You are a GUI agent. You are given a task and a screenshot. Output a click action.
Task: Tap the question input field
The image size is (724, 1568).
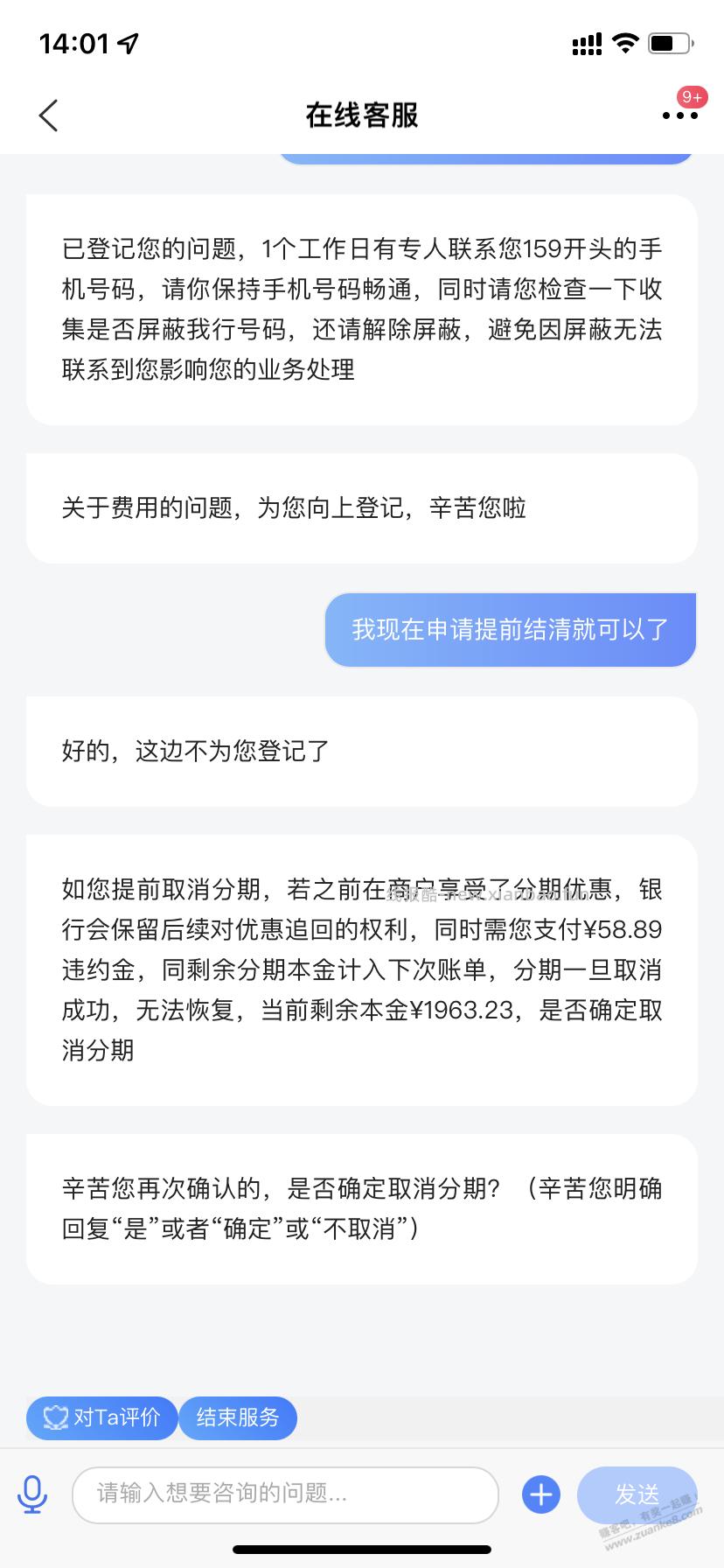[284, 1494]
